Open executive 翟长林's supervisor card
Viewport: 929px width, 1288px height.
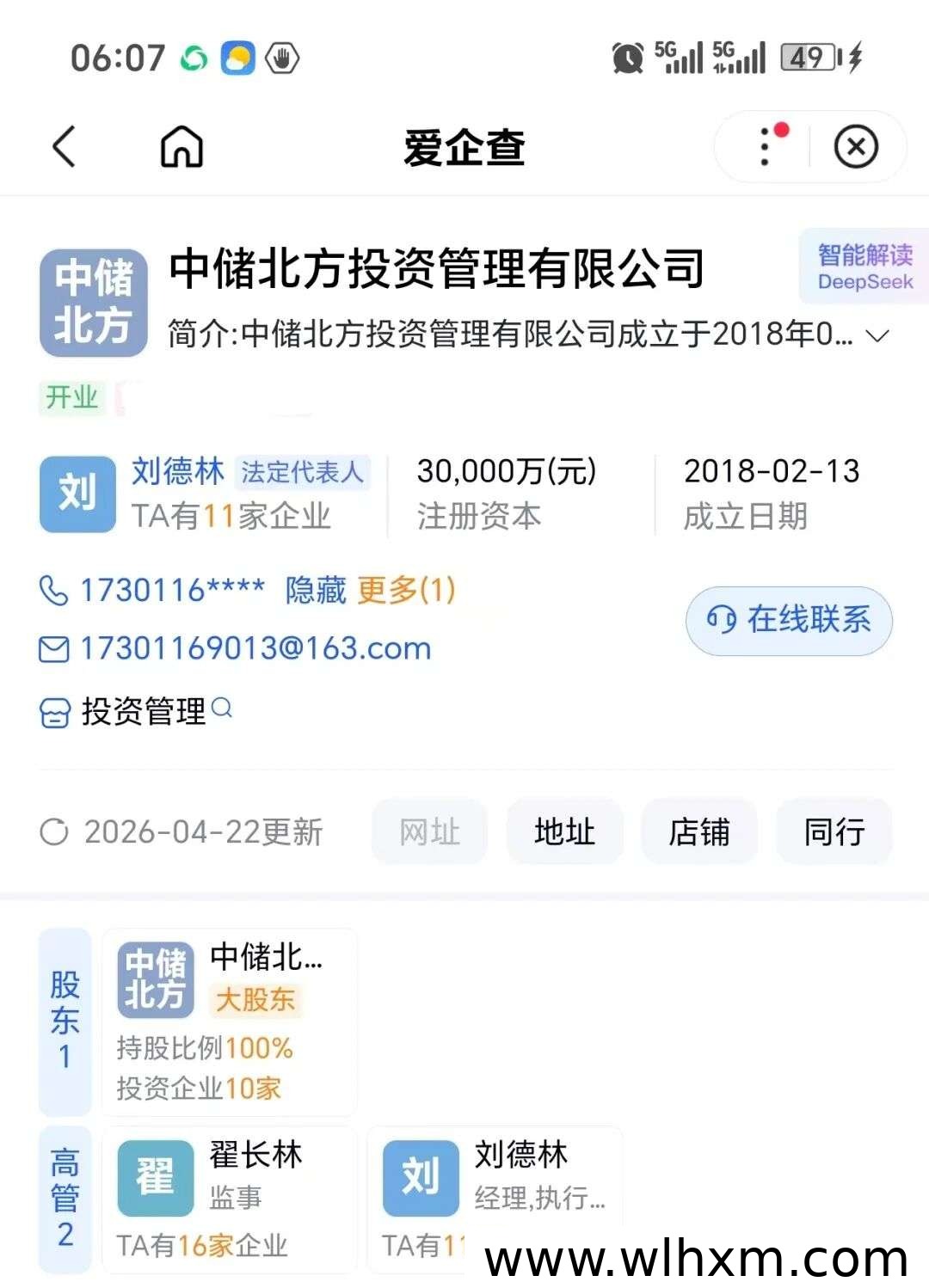[229, 1199]
